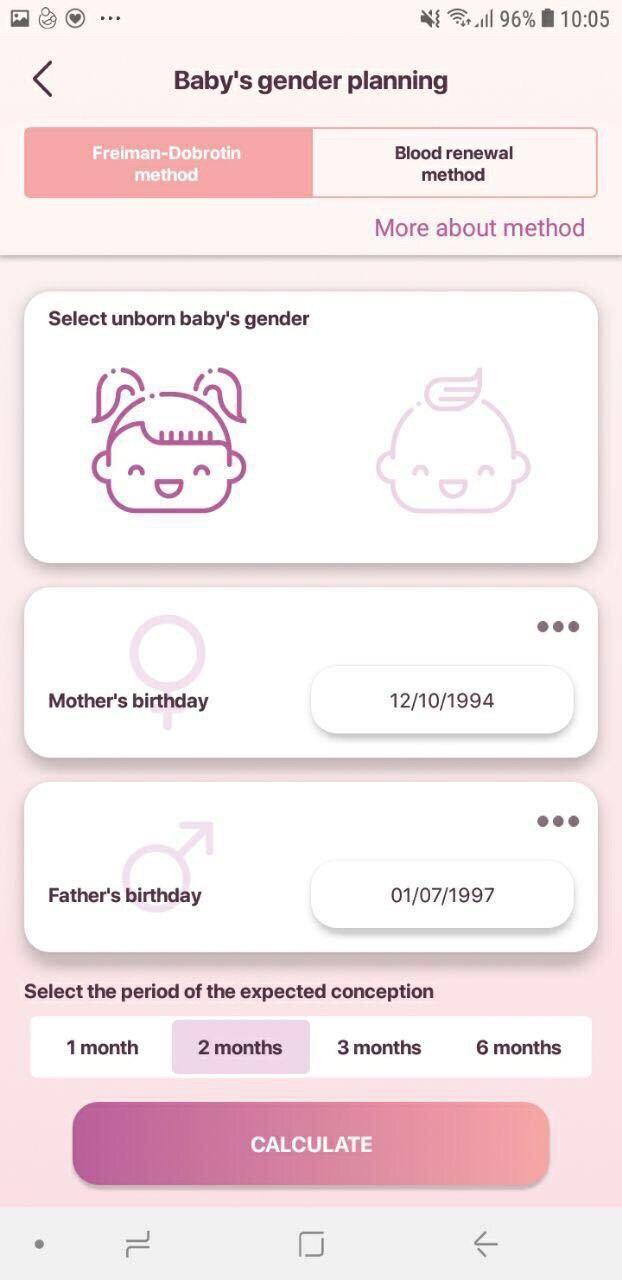Choose the 1 month conception period
622x1280 pixels.
click(x=102, y=1047)
